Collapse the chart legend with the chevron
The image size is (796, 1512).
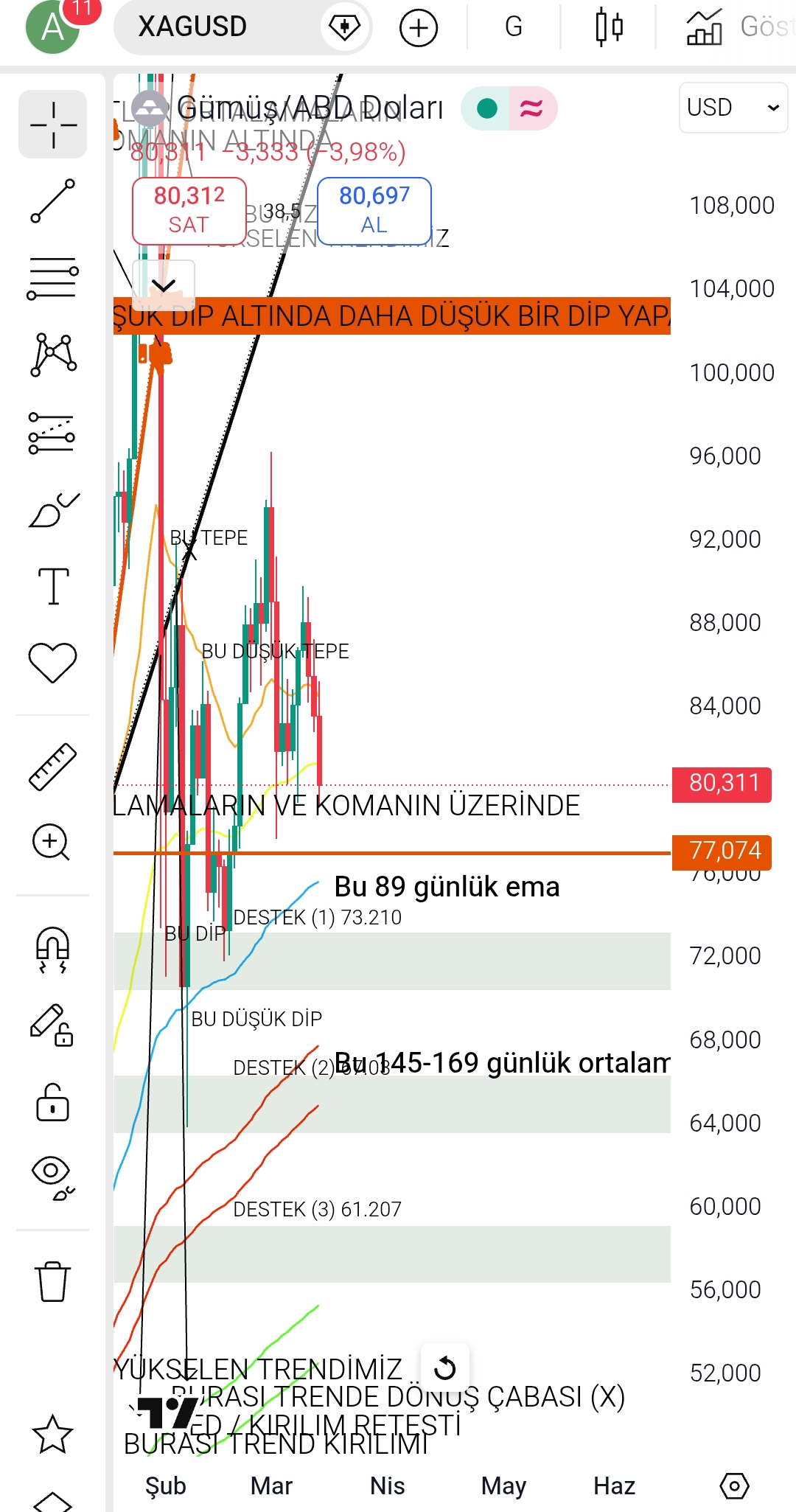coord(163,285)
